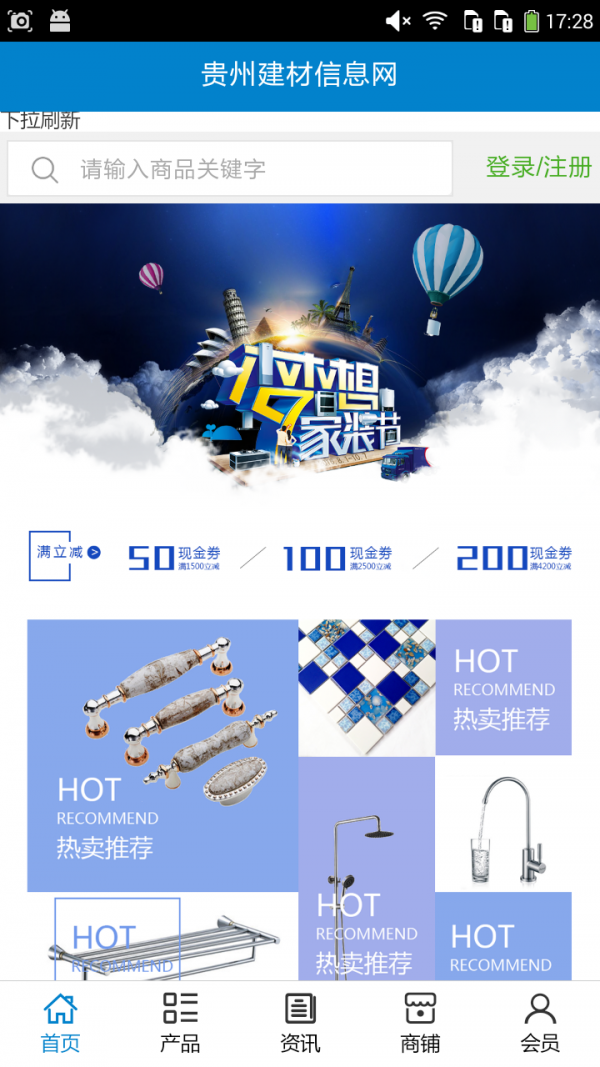Switch to the 产品 products tab
Screen dimensions: 600x1067
pos(180,1023)
